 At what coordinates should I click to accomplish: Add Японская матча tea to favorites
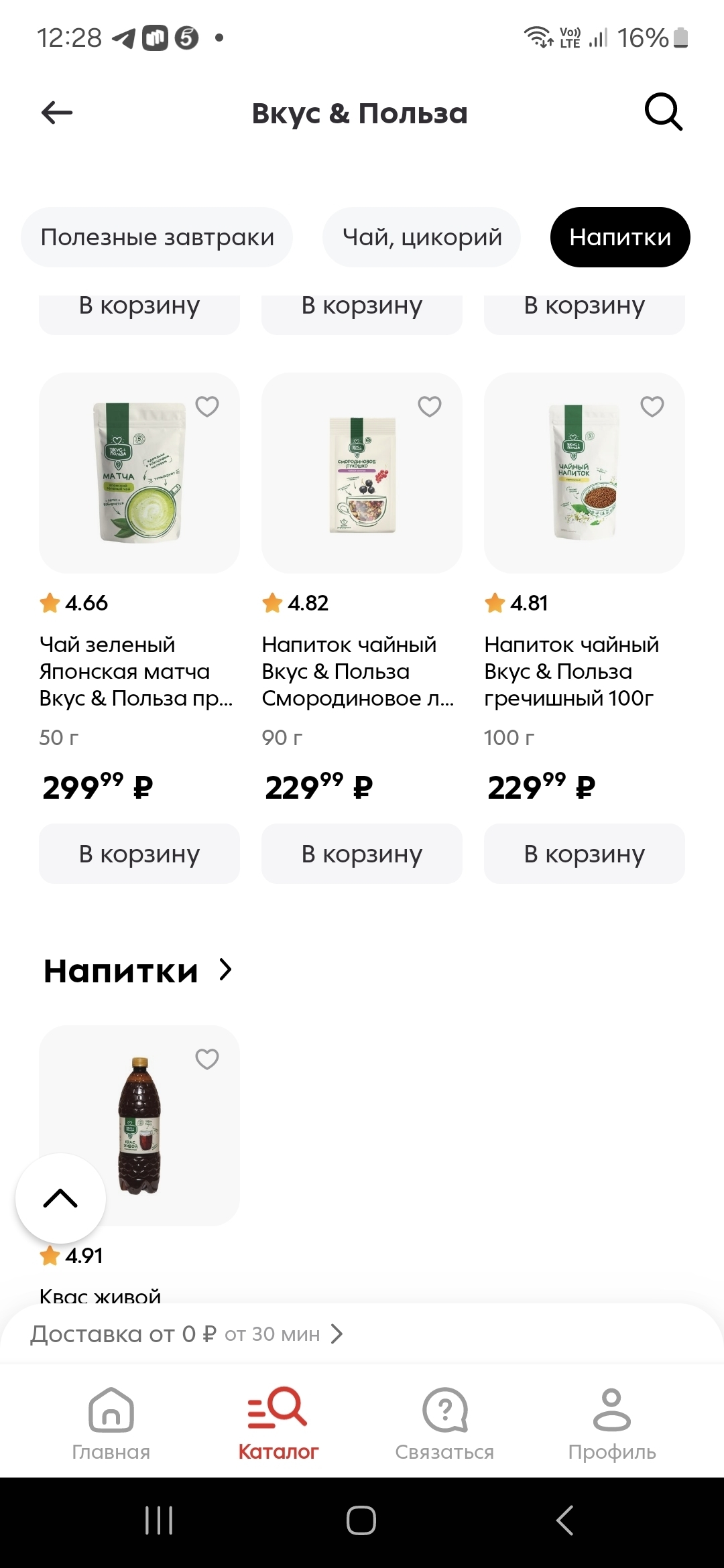pyautogui.click(x=207, y=406)
